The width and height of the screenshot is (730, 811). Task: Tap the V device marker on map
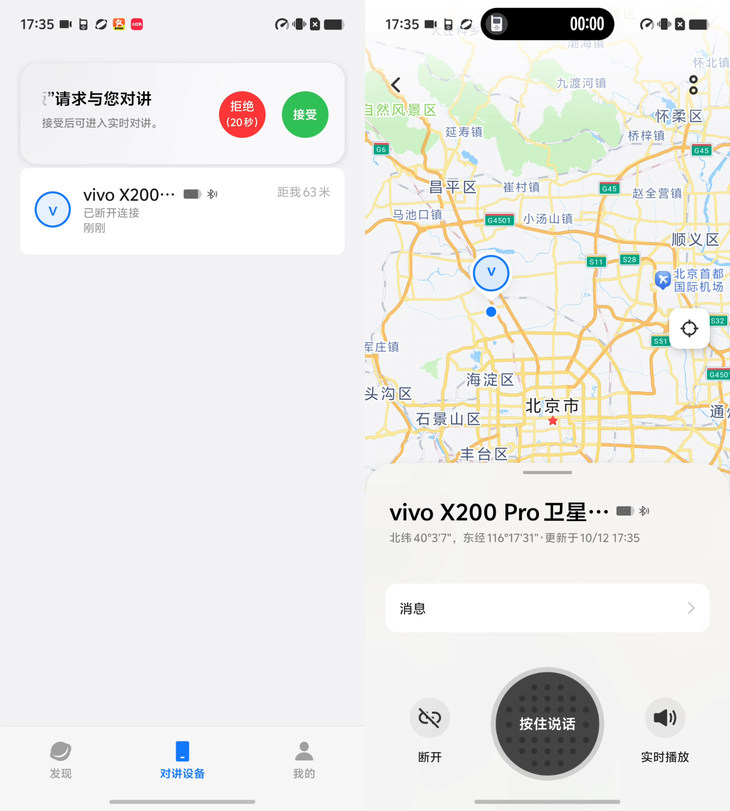pyautogui.click(x=491, y=272)
